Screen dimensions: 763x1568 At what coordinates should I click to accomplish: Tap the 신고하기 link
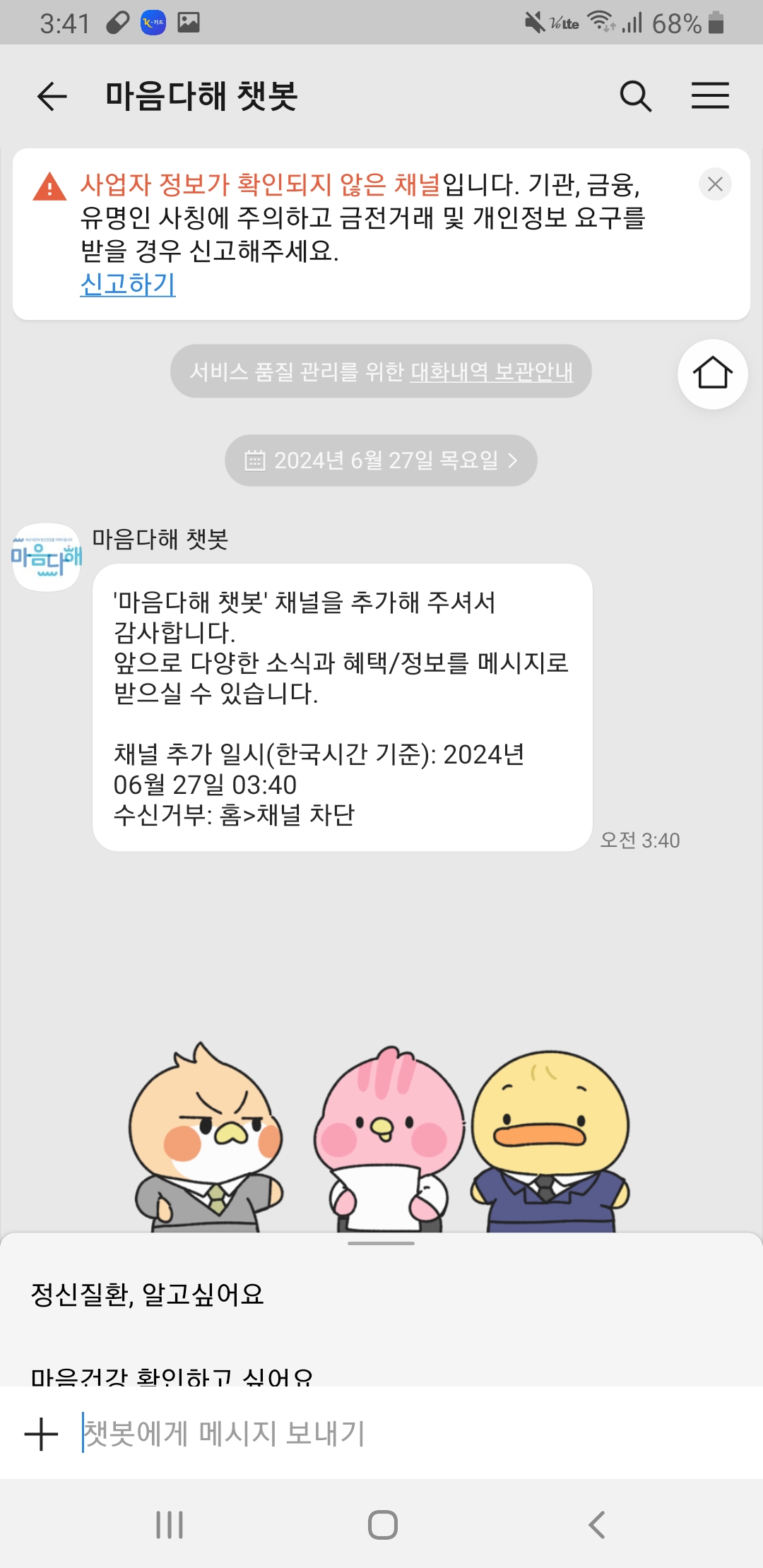tap(128, 284)
